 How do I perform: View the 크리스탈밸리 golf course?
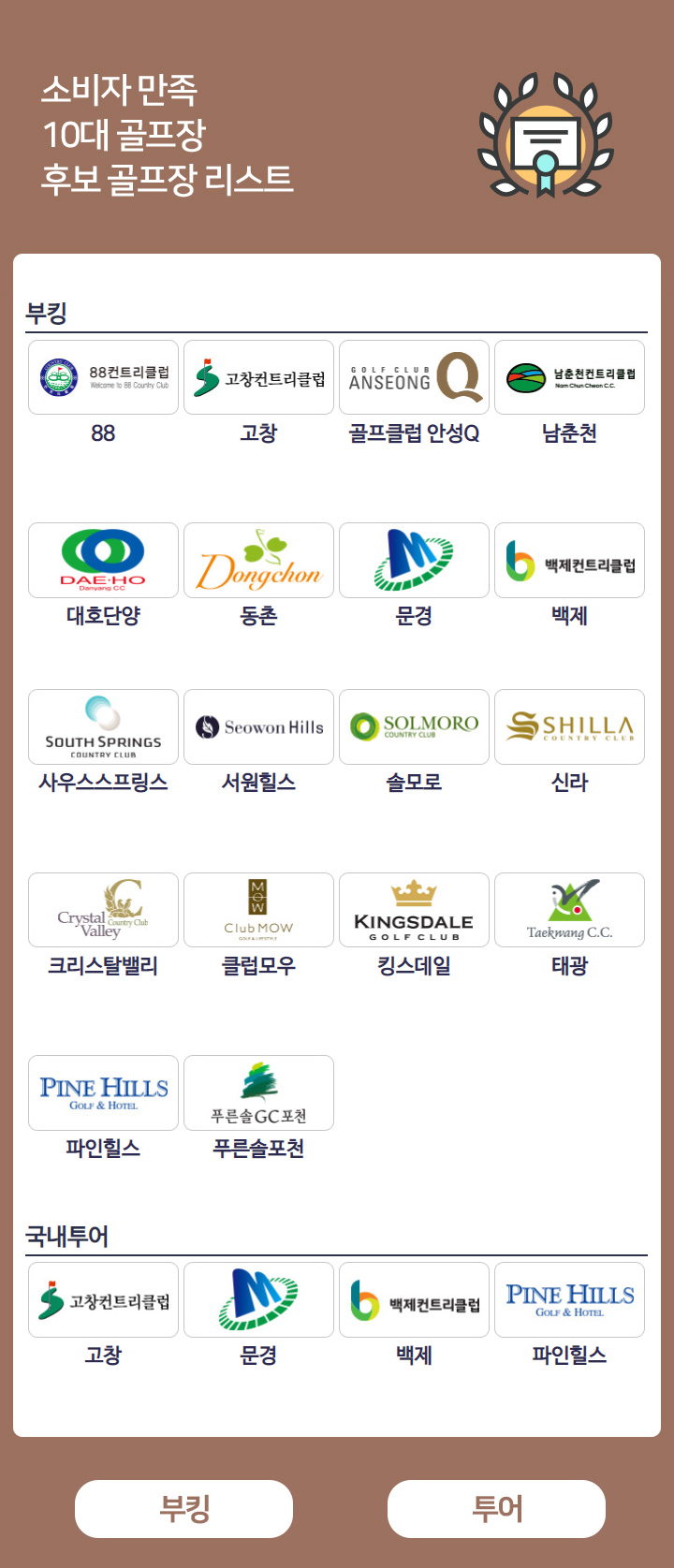click(103, 910)
